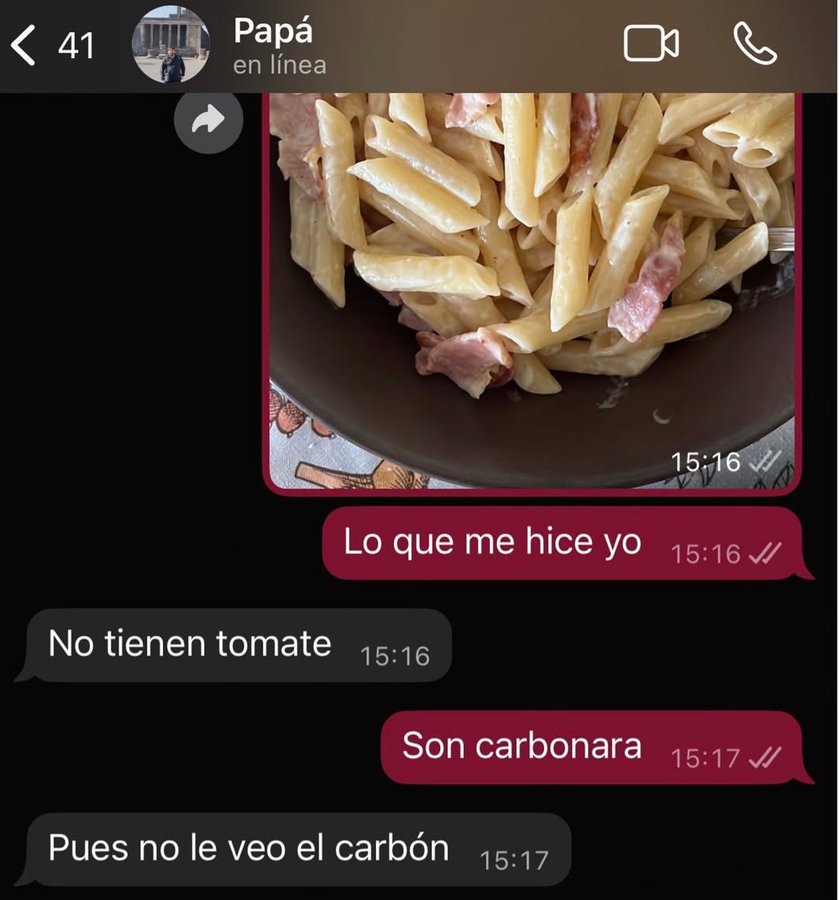Start a voice call with Papá
This screenshot has height=900, width=839.
tap(755, 44)
